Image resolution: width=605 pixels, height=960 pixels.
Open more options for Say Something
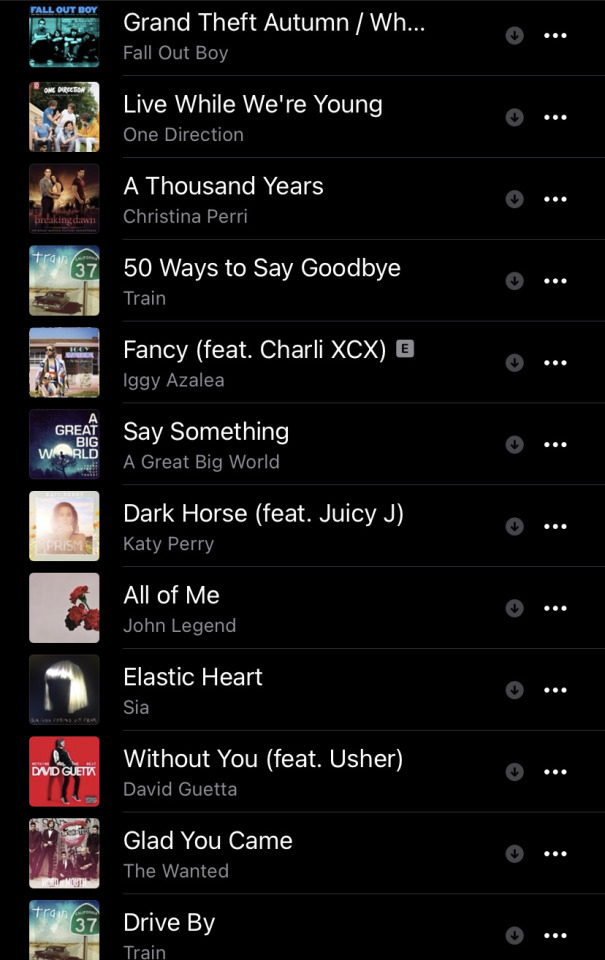pyautogui.click(x=555, y=446)
